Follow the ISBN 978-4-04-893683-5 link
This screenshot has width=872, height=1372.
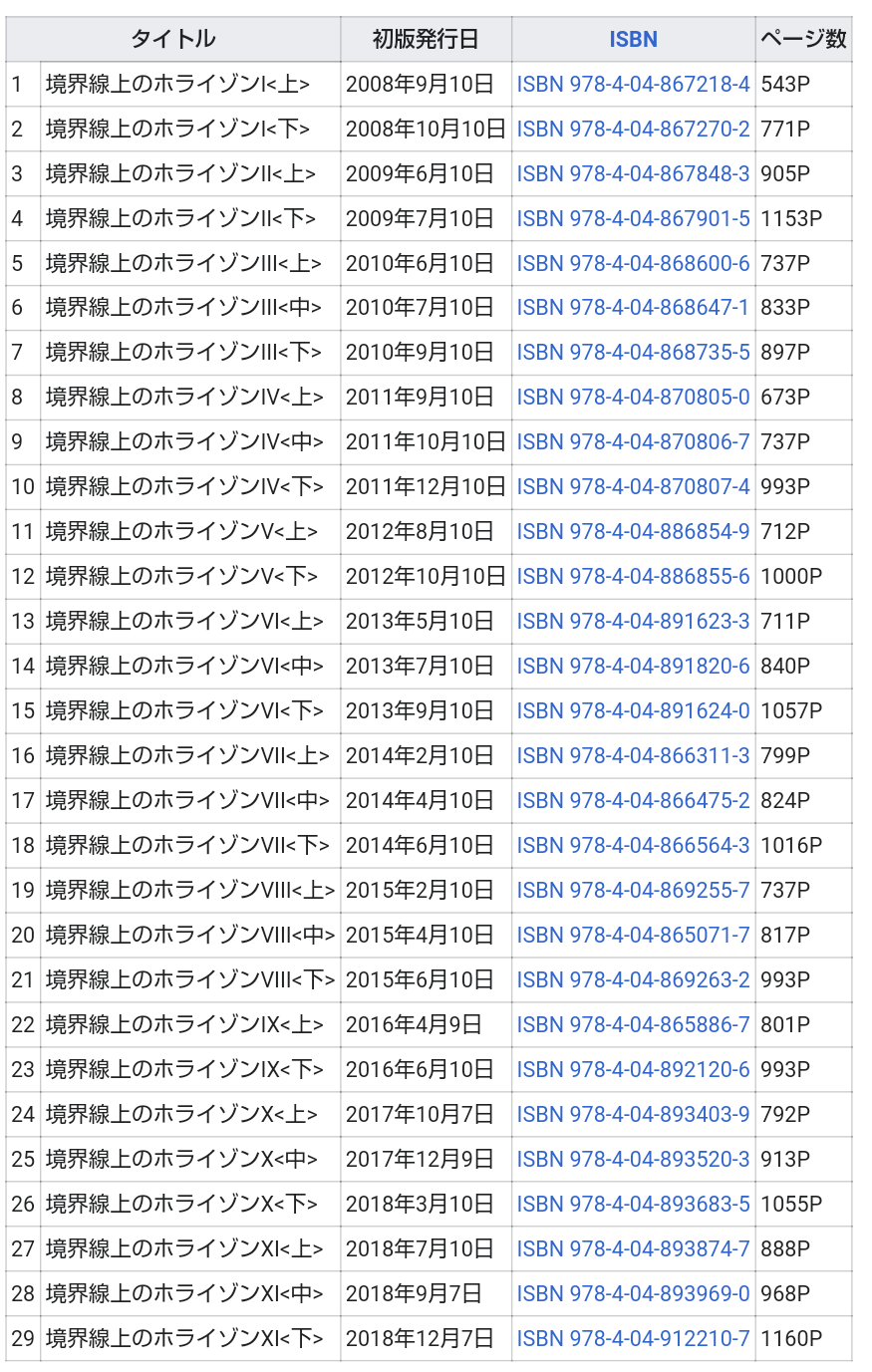coord(633,1204)
